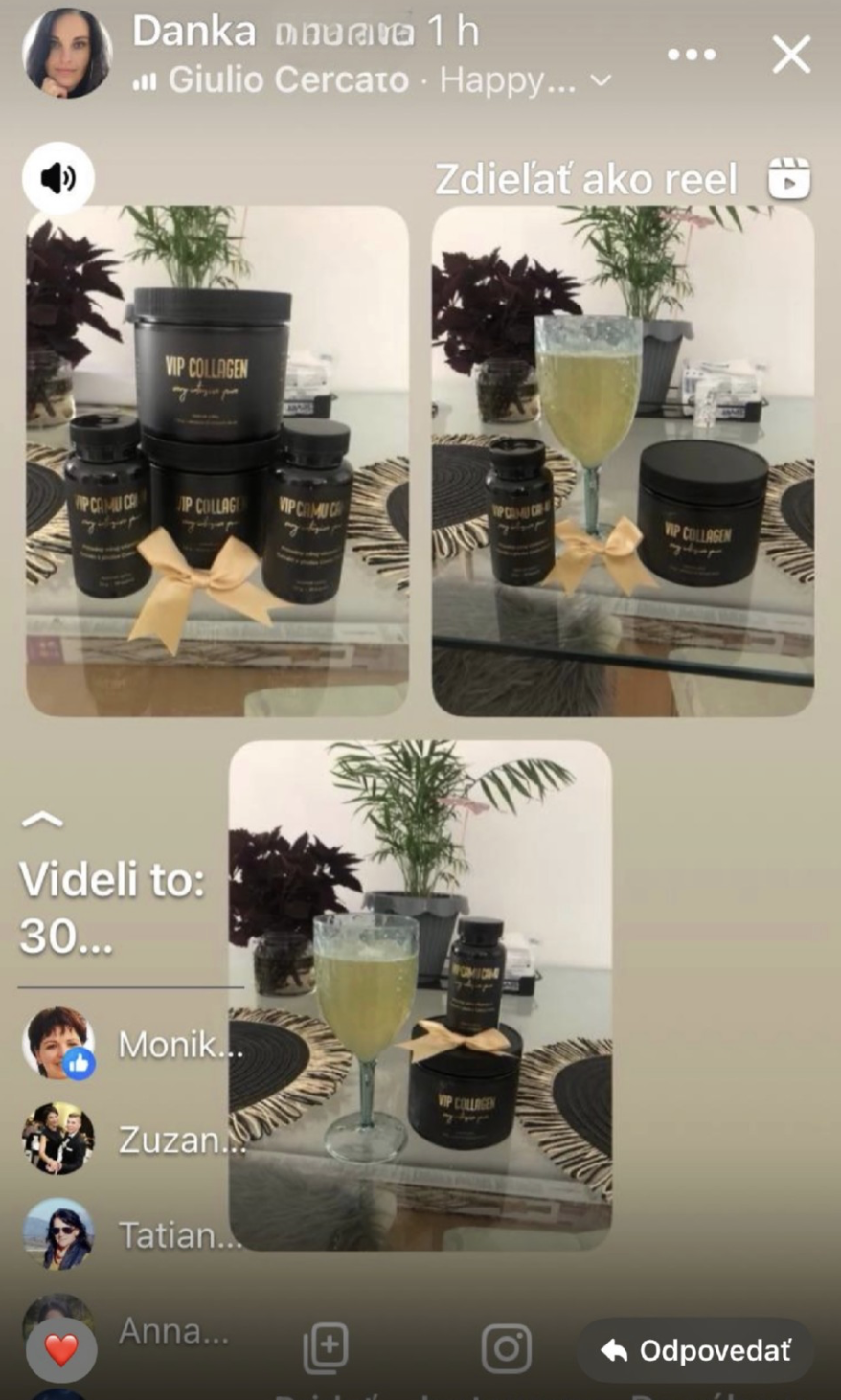The image size is (841, 1400).
Task: Reply using the Odpovedať button
Action: click(696, 1350)
